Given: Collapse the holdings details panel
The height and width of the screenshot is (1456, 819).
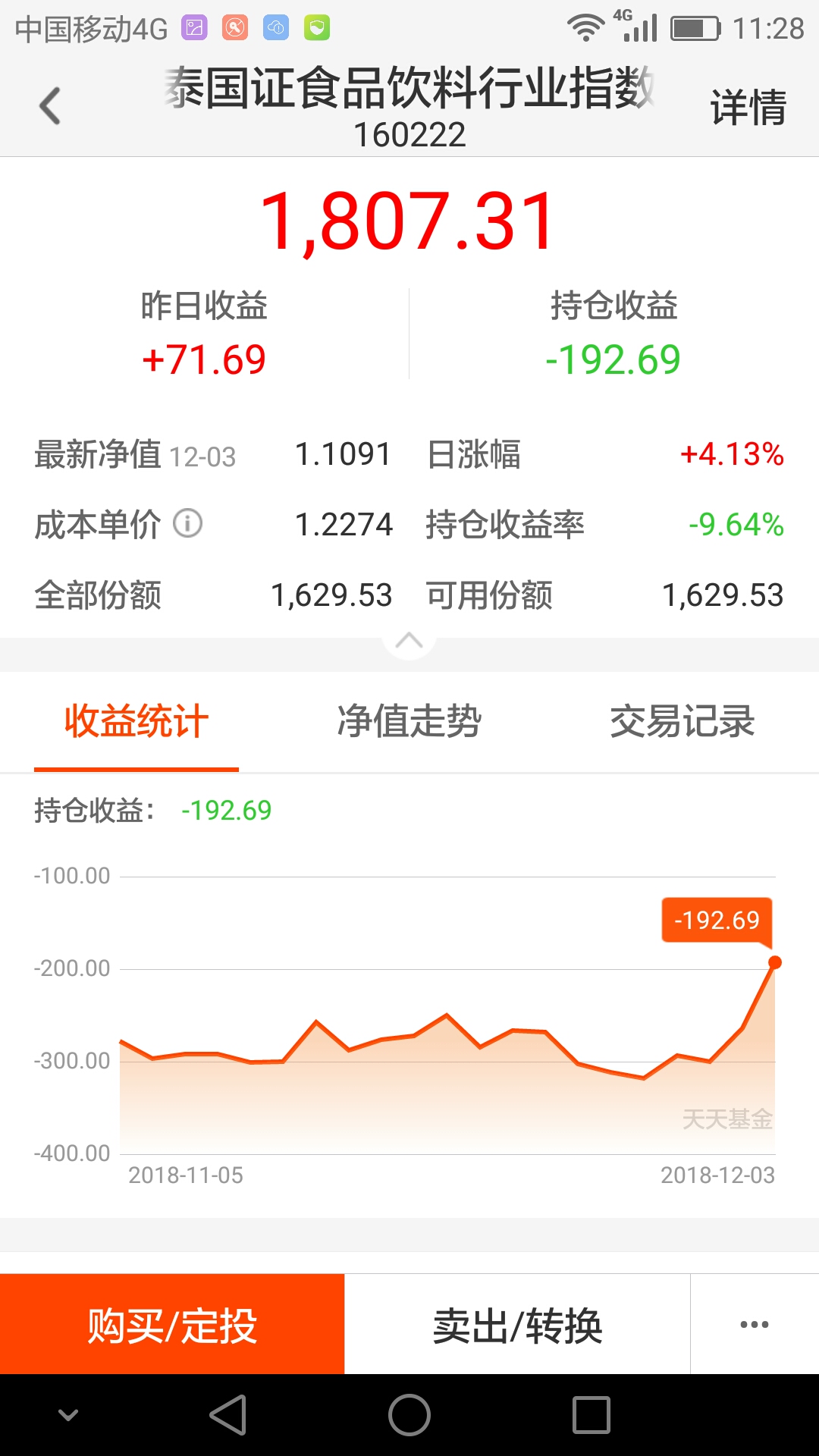Looking at the screenshot, I should tap(409, 642).
